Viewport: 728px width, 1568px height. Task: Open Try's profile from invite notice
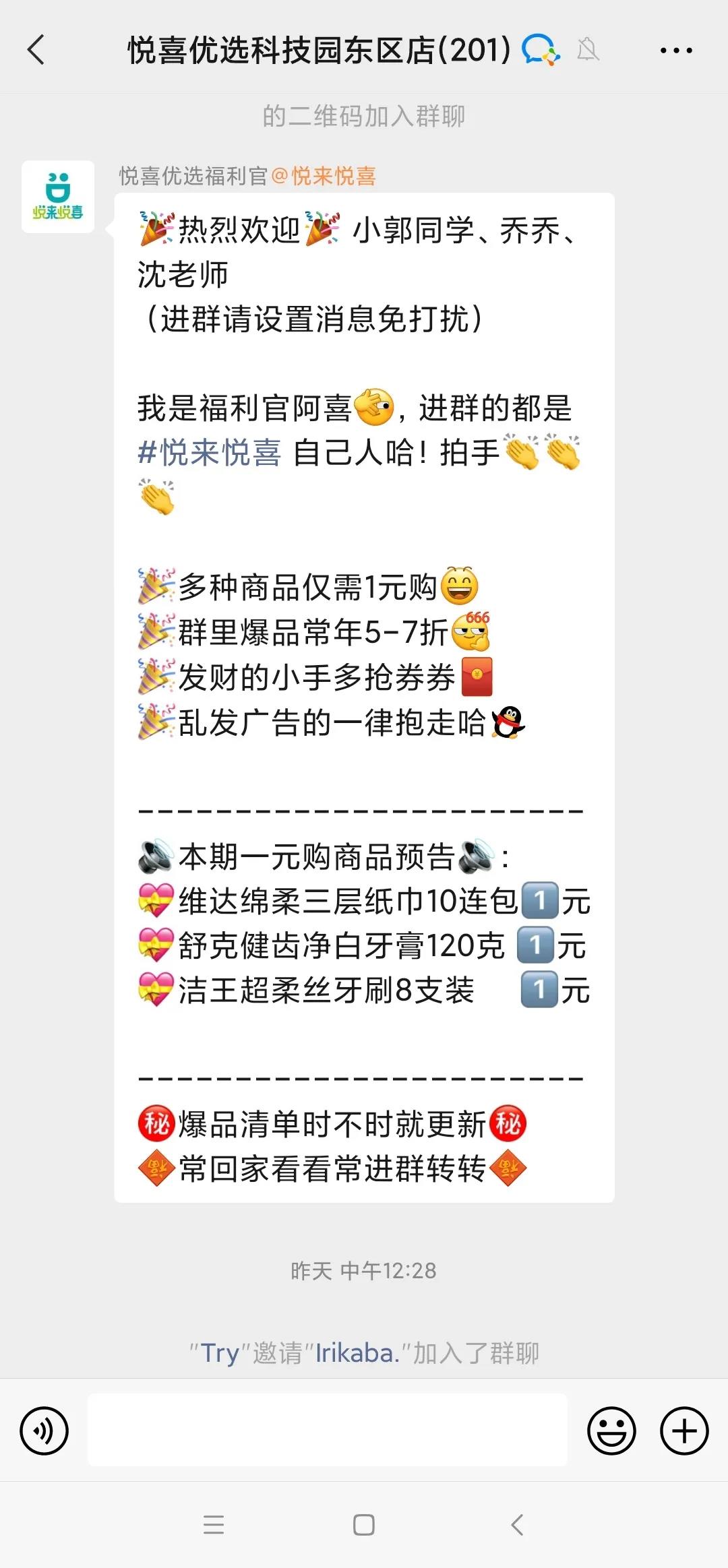[x=220, y=1352]
